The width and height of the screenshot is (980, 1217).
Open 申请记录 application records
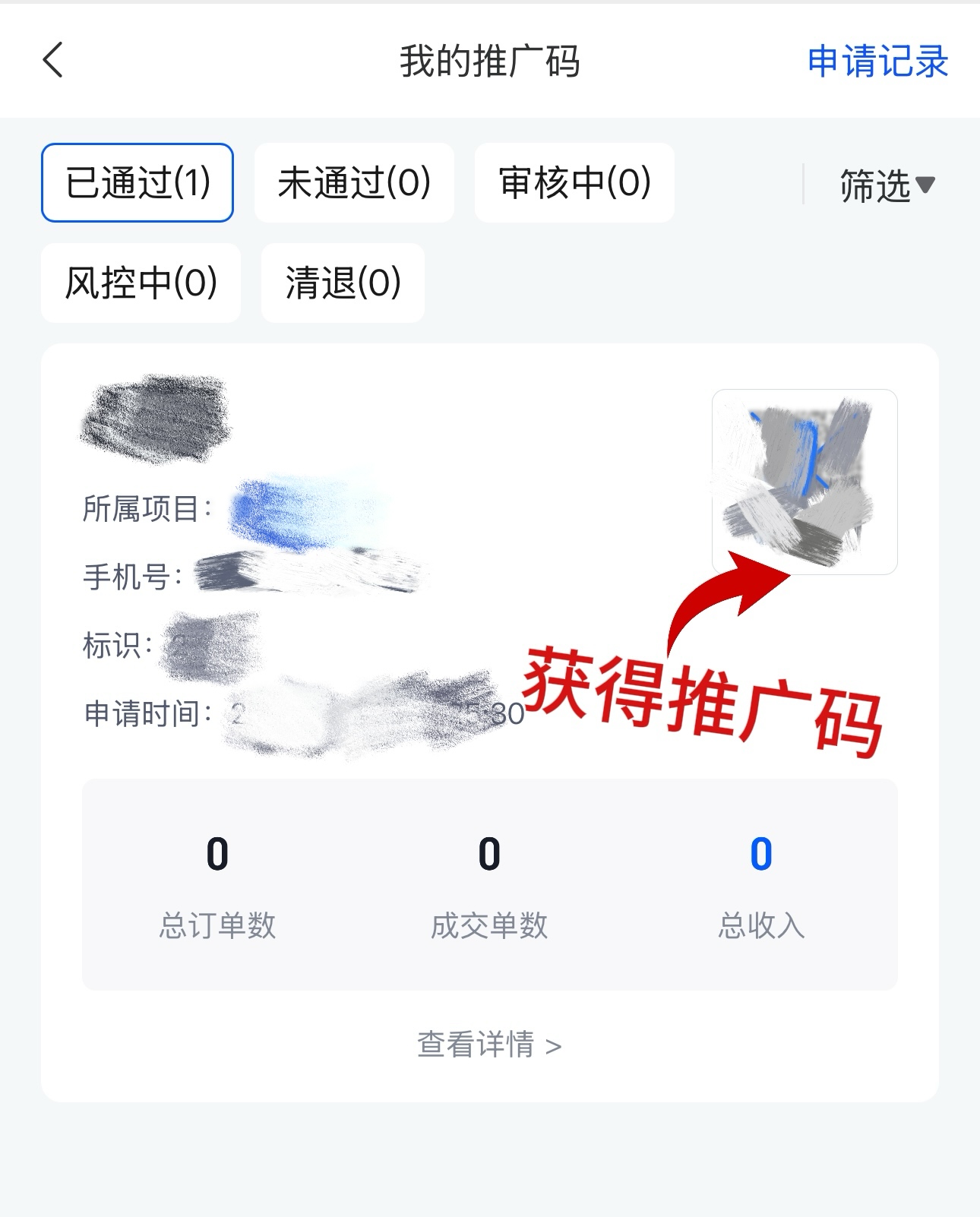877,62
